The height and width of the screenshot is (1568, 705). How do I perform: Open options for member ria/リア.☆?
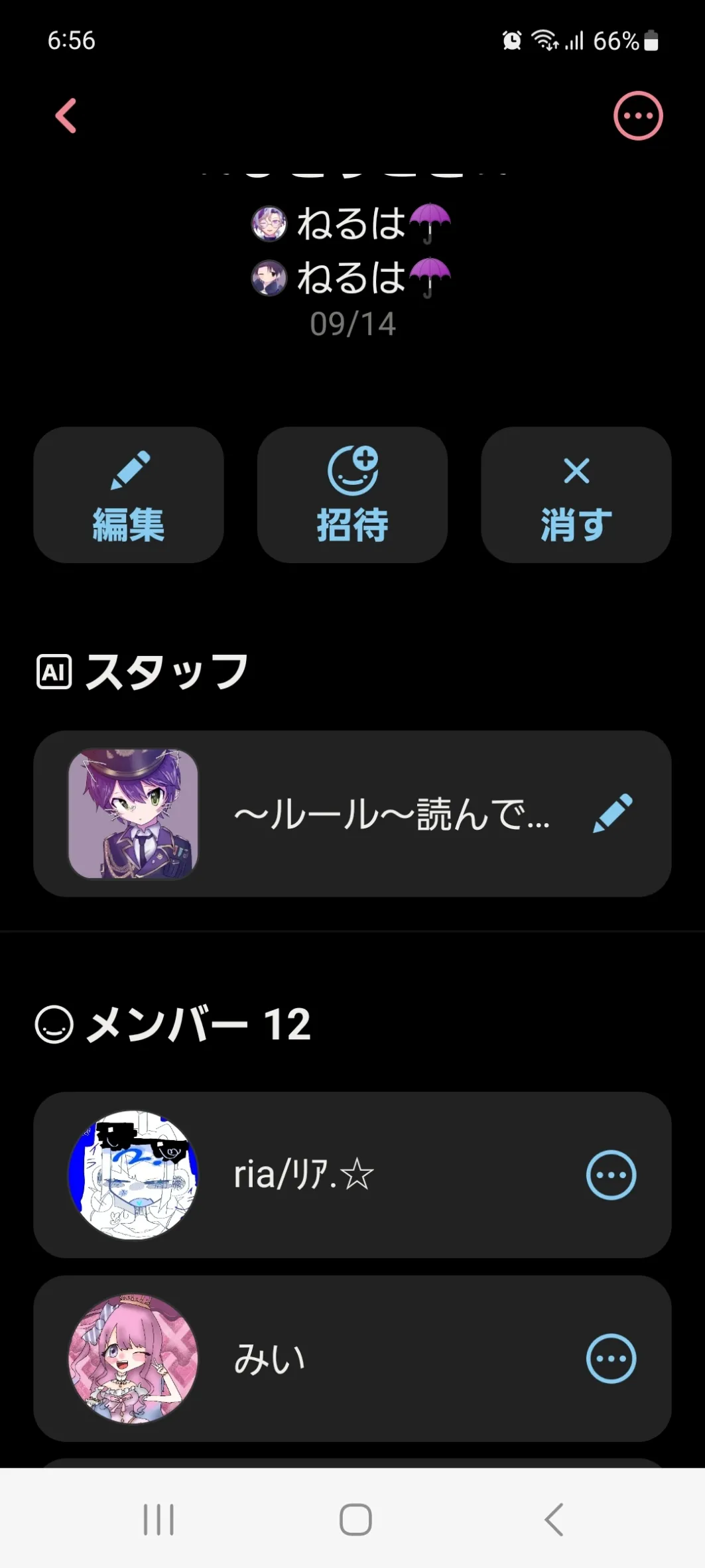pos(611,1175)
